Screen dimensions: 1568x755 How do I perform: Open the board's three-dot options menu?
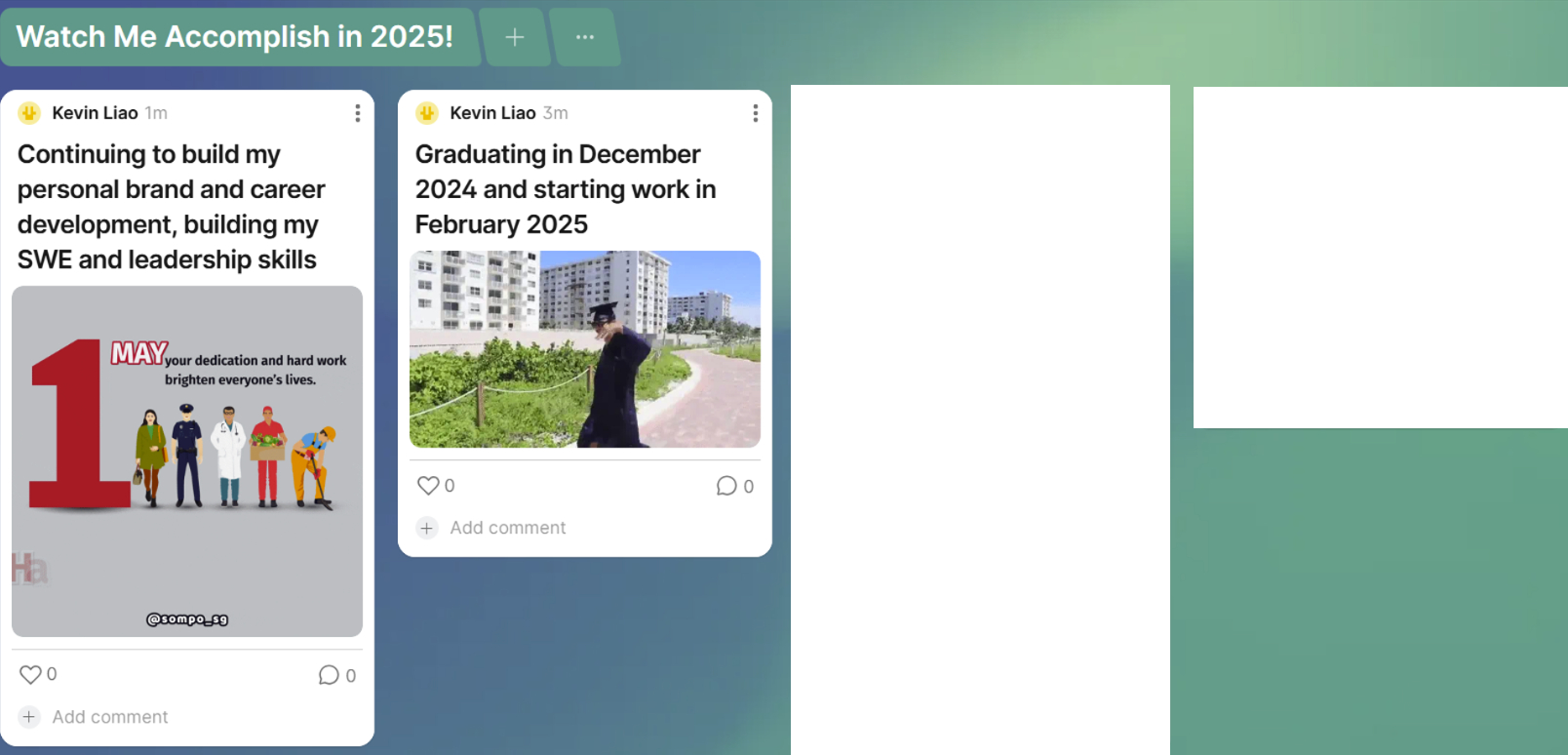click(585, 37)
